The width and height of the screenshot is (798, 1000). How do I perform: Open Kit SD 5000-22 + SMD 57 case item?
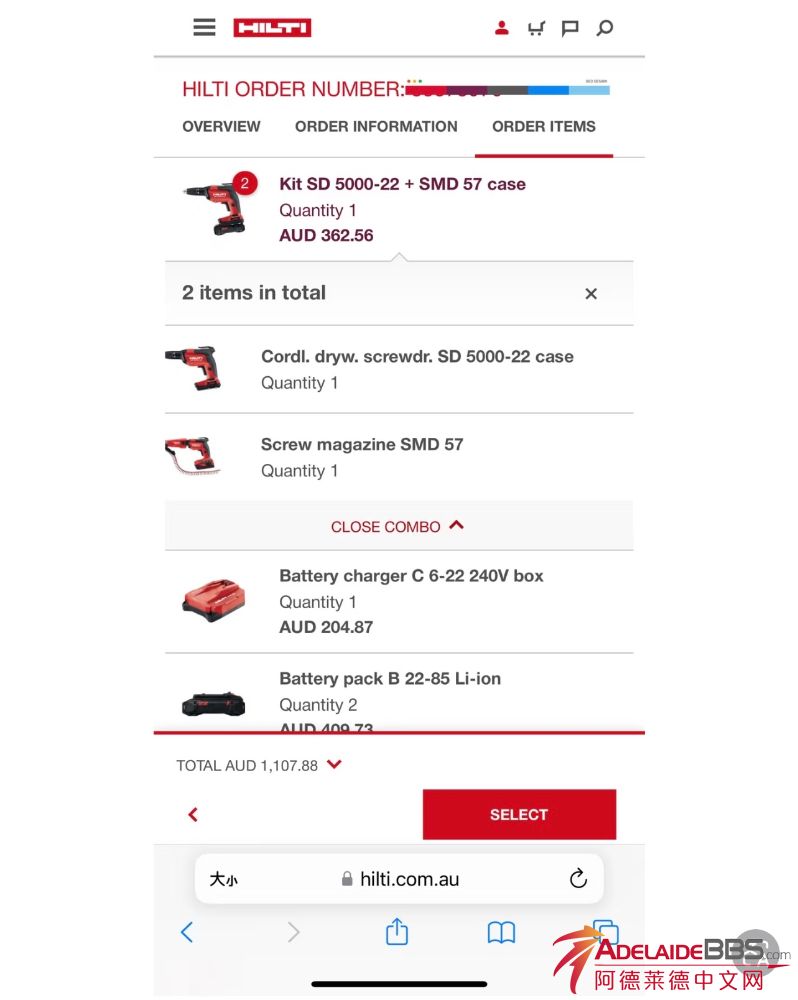402,184
